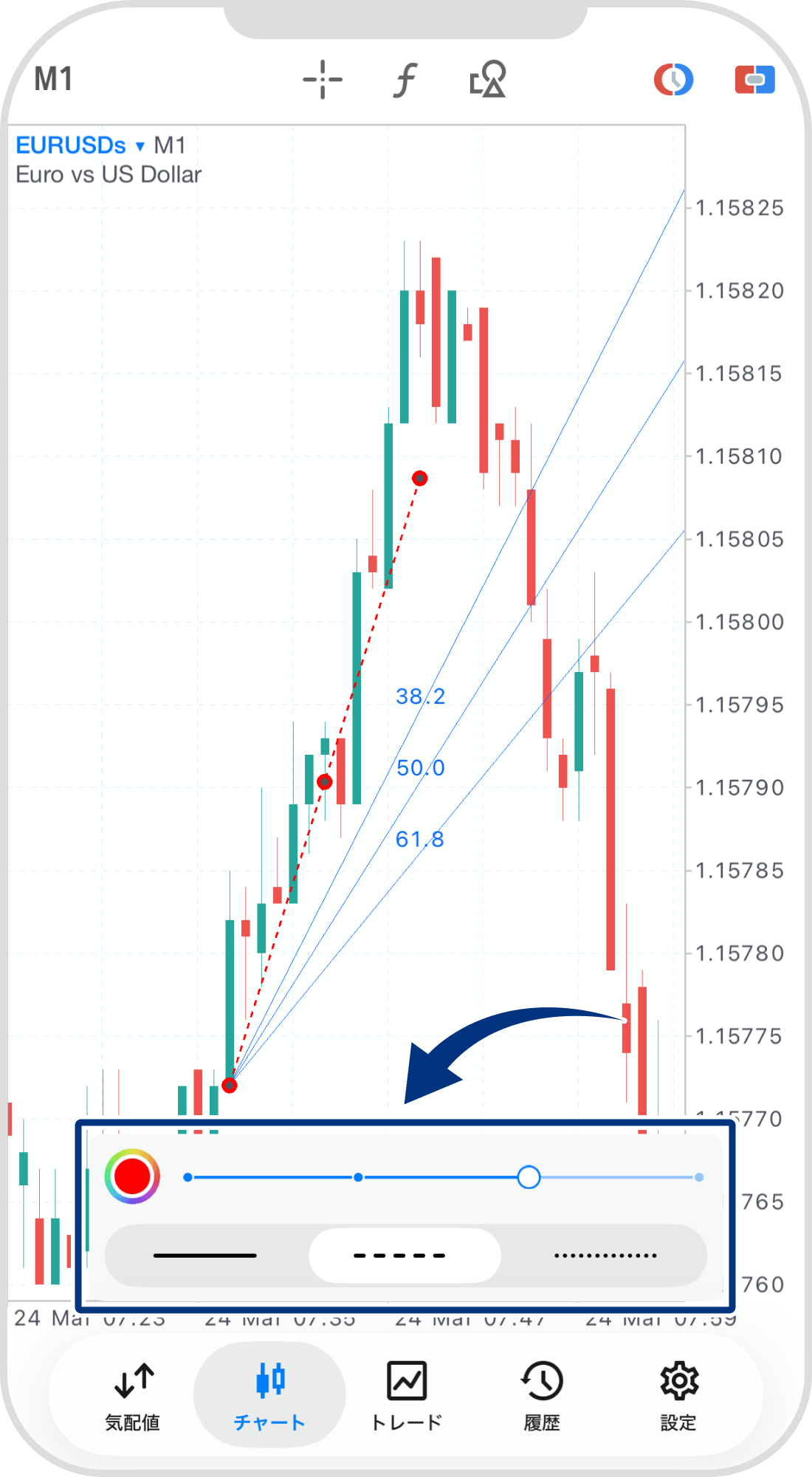Screen dimensions: 812x1477
Task: Go to the トレード tab
Action: click(x=406, y=1394)
